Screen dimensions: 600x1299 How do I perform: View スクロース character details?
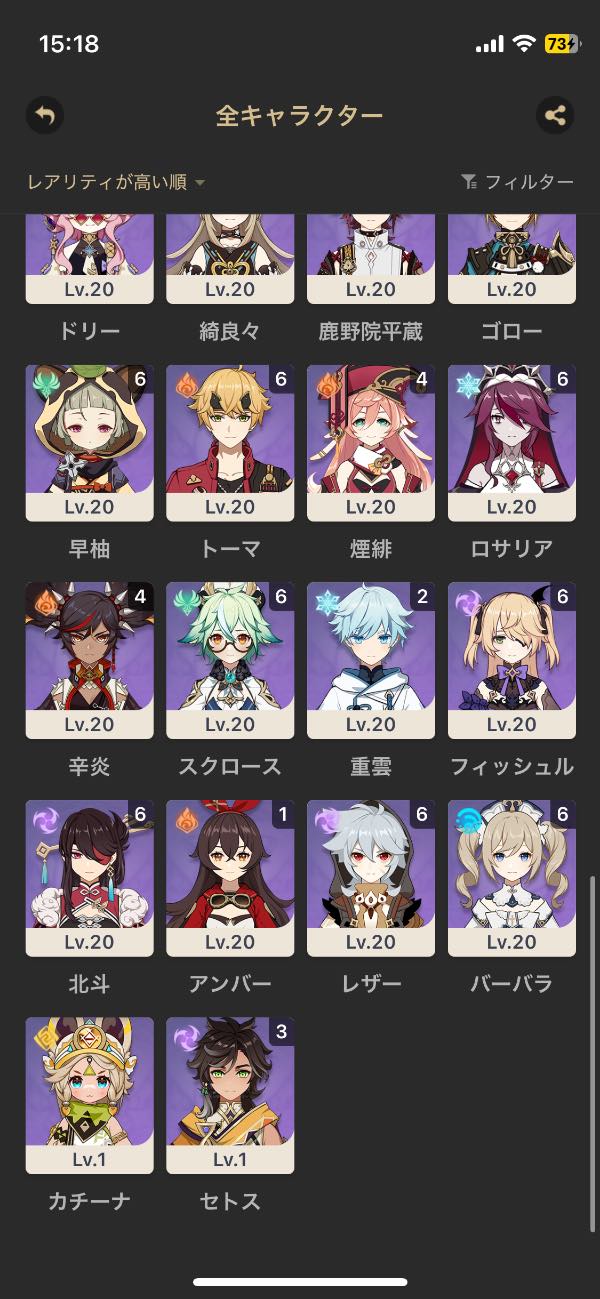pos(230,660)
